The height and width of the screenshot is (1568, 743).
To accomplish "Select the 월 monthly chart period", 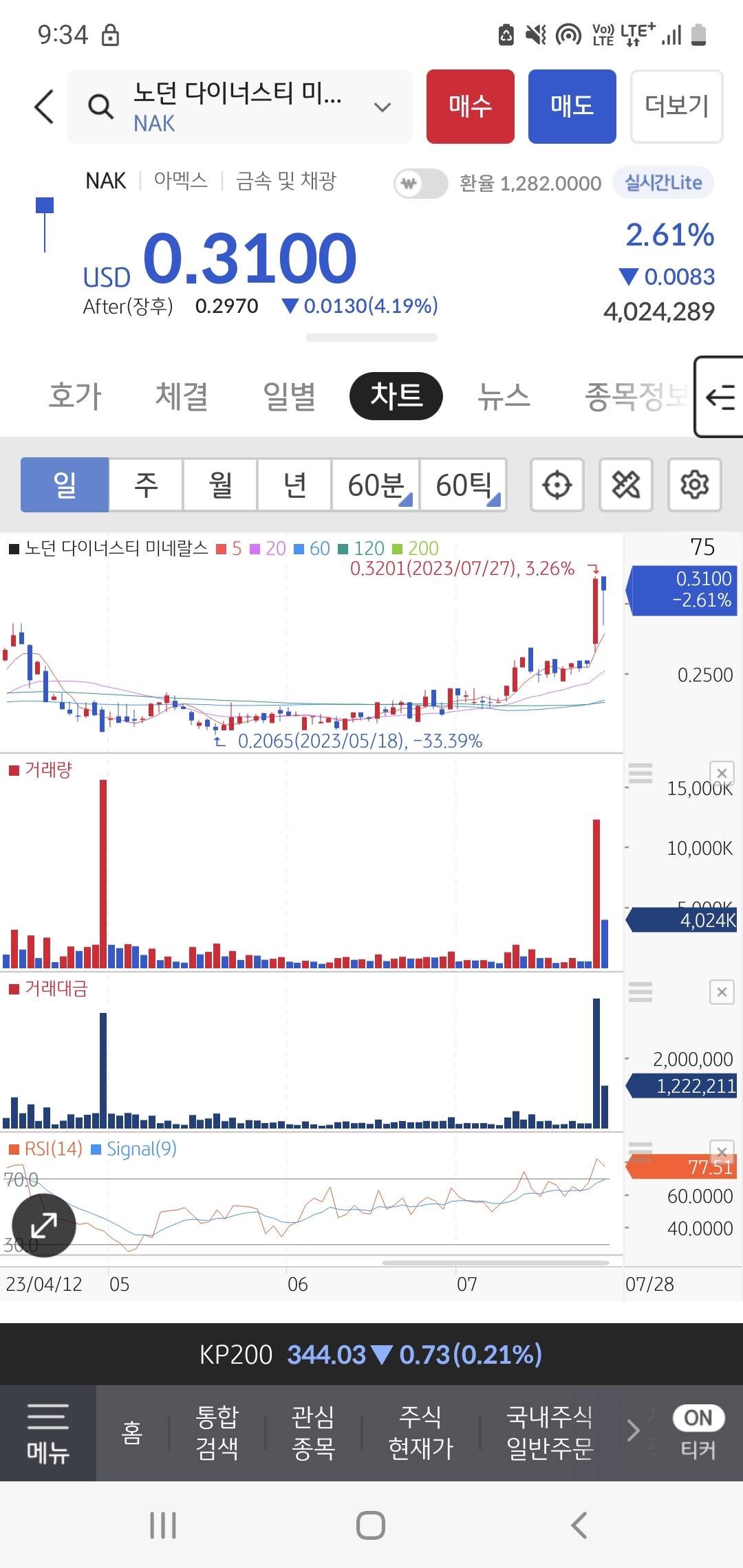I will [220, 485].
